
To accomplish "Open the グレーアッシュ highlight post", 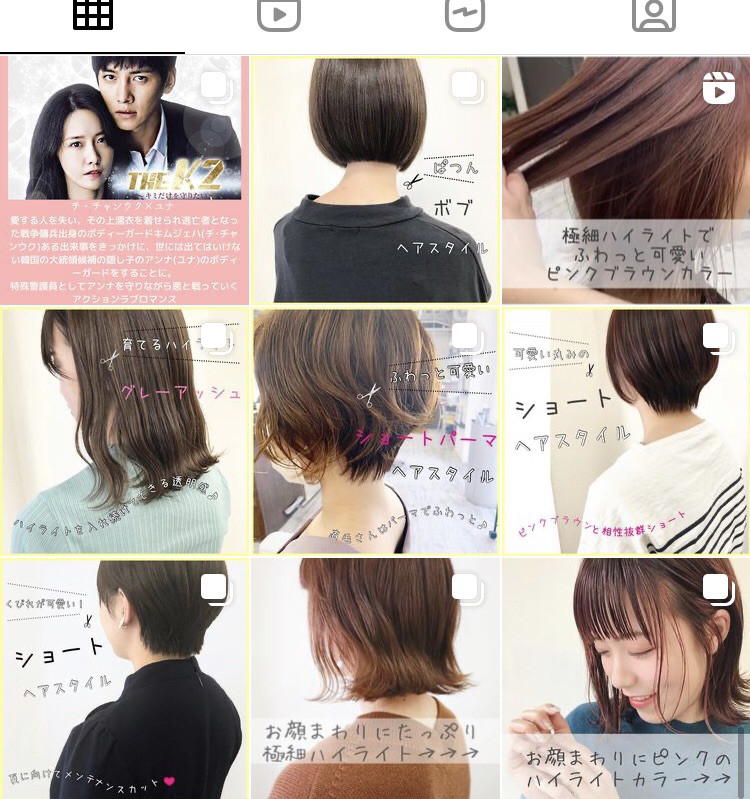I will click(124, 431).
